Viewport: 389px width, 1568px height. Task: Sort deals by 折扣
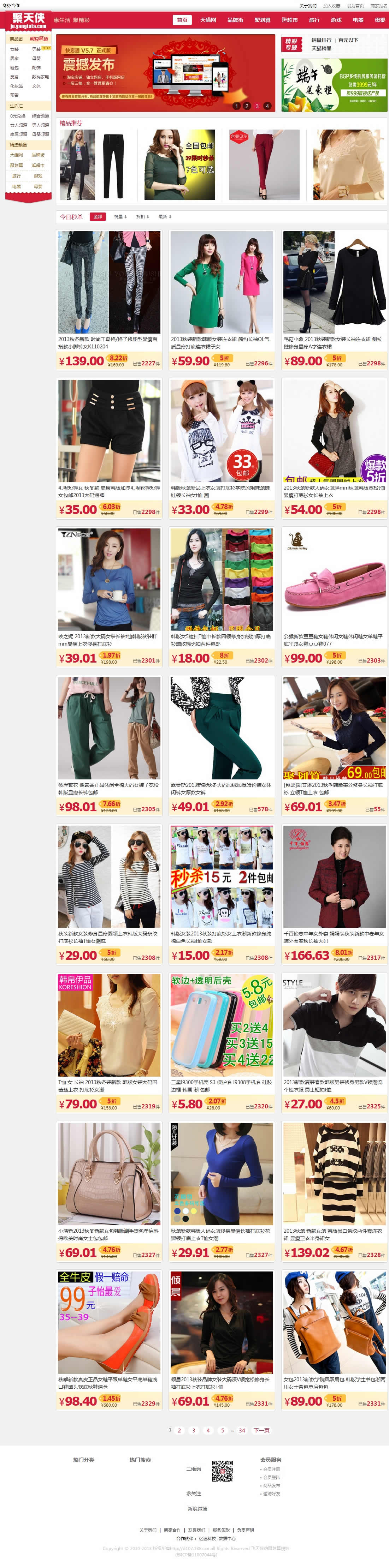tap(142, 217)
